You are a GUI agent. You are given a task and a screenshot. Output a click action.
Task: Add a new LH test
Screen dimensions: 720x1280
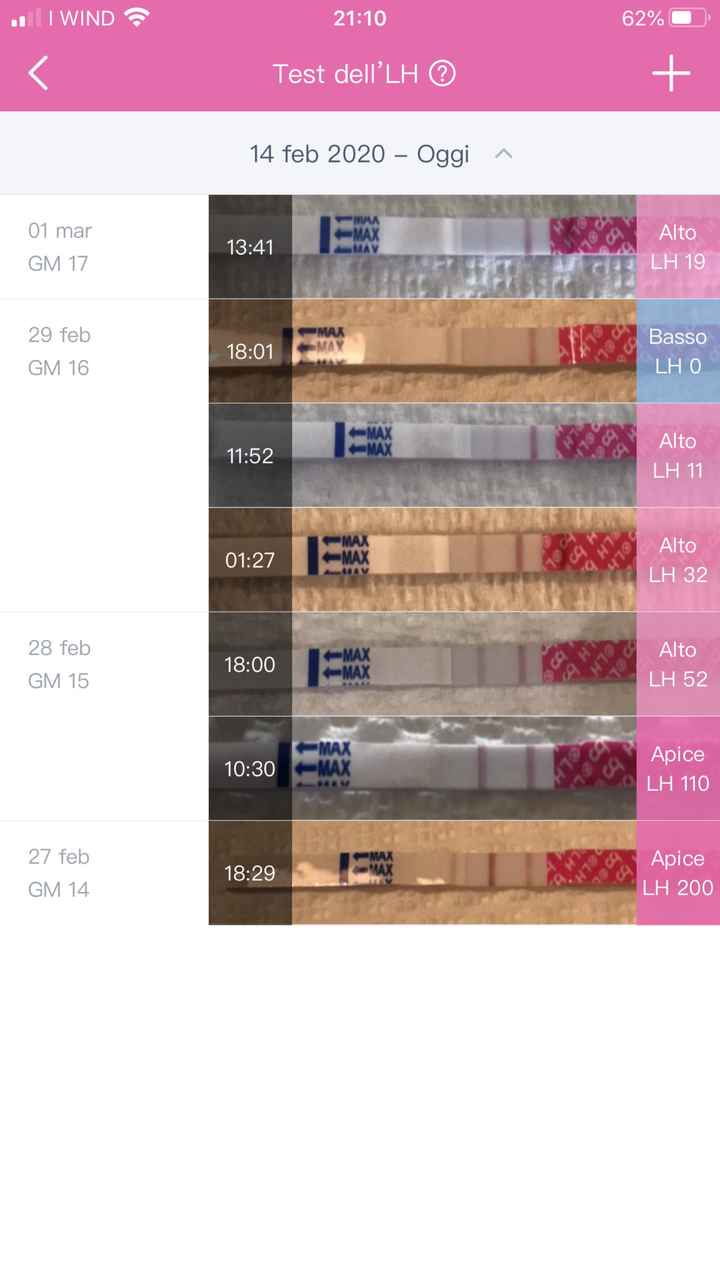tap(671, 73)
